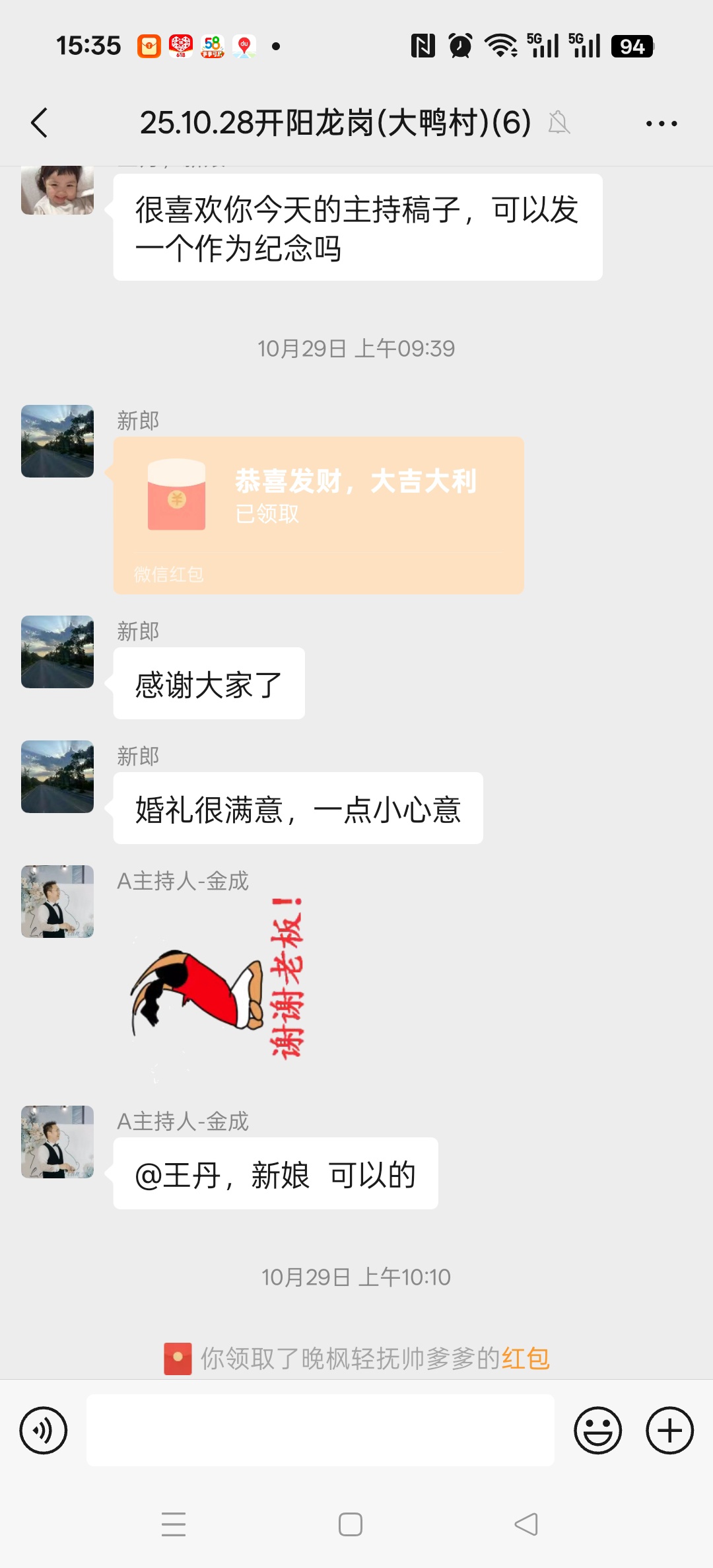Tap the baby photo avatar at the top
Image resolution: width=713 pixels, height=1568 pixels.
(x=57, y=190)
